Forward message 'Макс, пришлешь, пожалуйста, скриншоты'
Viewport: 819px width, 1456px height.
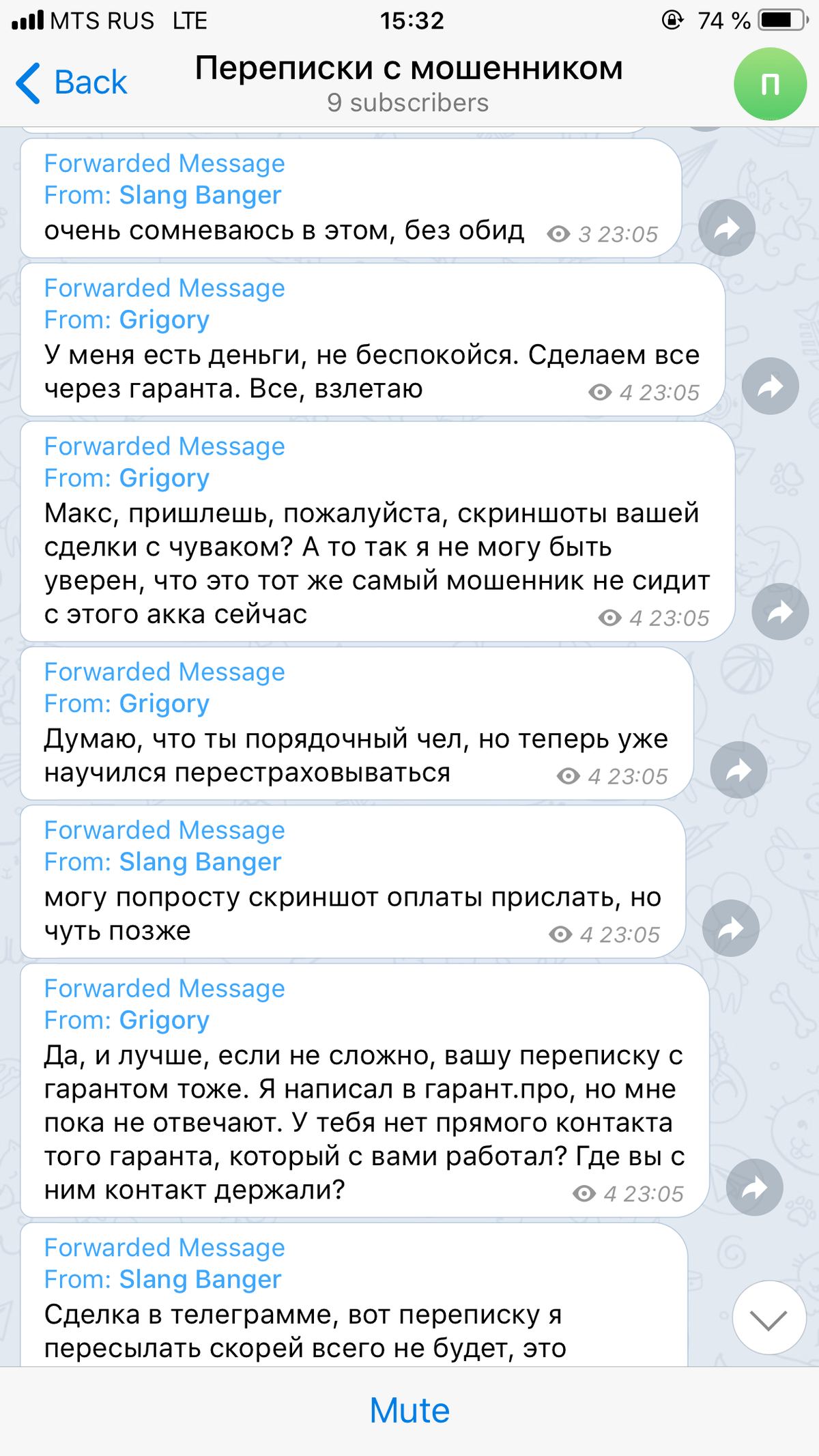click(x=780, y=612)
